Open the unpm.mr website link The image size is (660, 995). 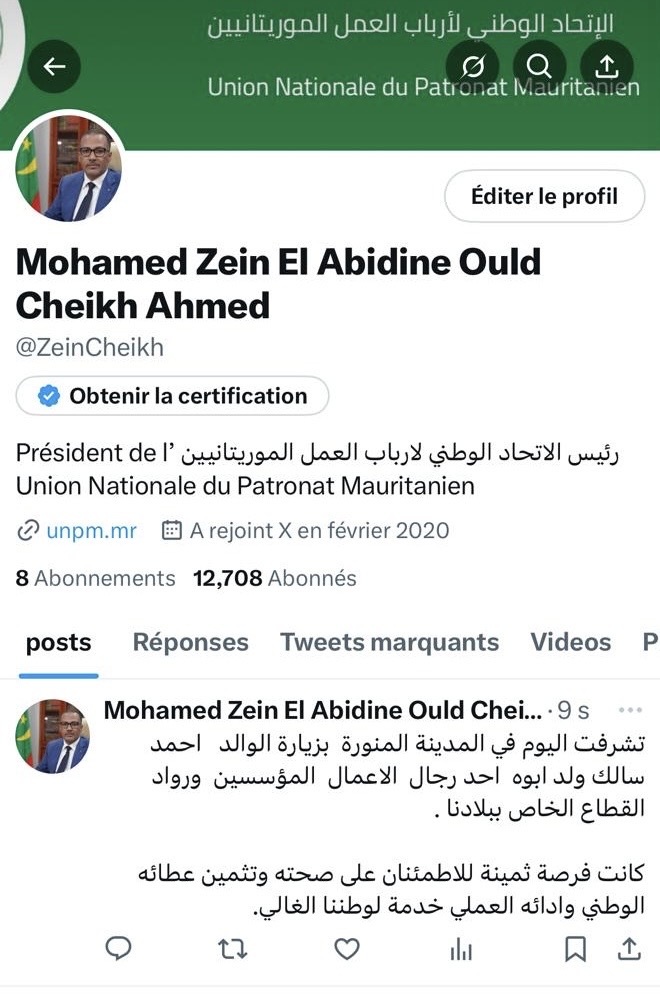(x=91, y=530)
